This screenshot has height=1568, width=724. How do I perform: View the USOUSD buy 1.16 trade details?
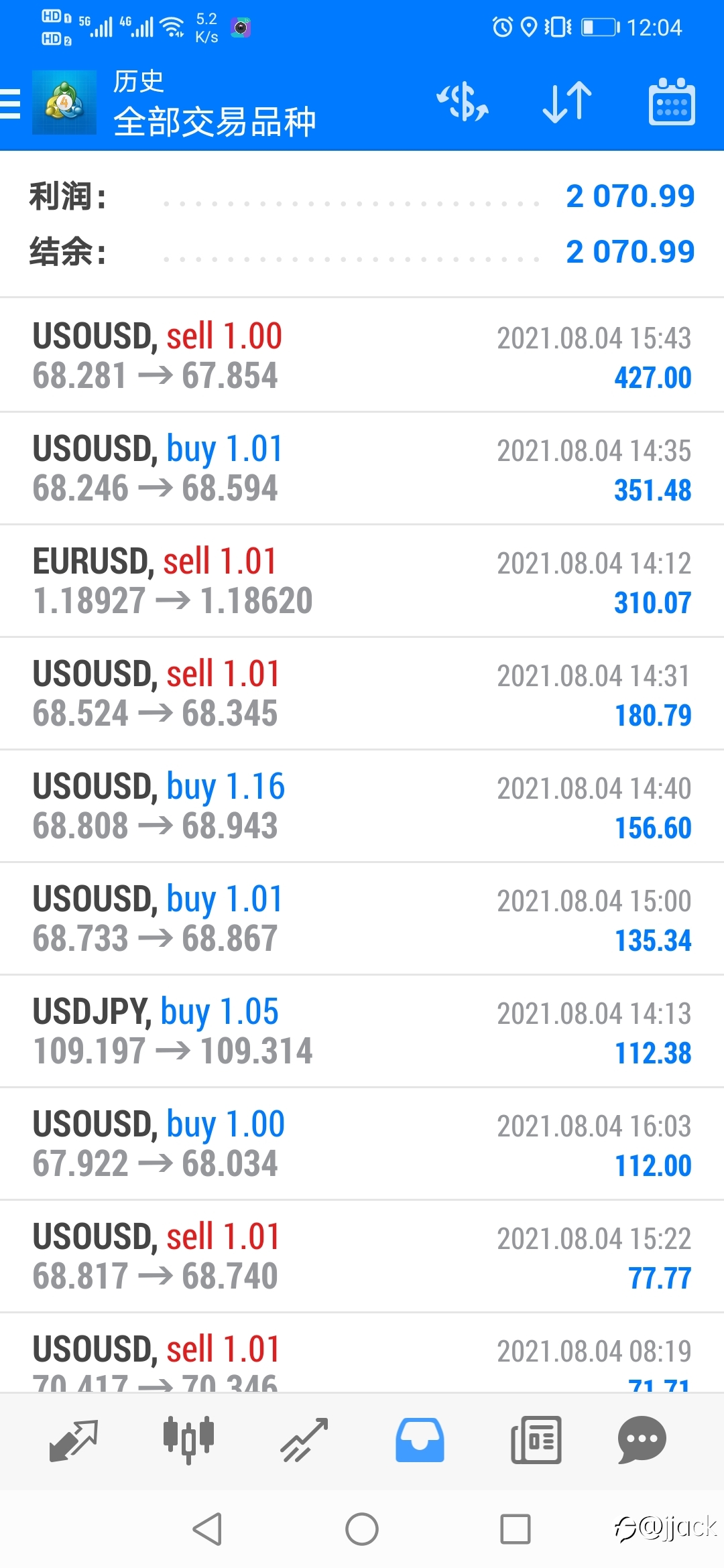(362, 805)
